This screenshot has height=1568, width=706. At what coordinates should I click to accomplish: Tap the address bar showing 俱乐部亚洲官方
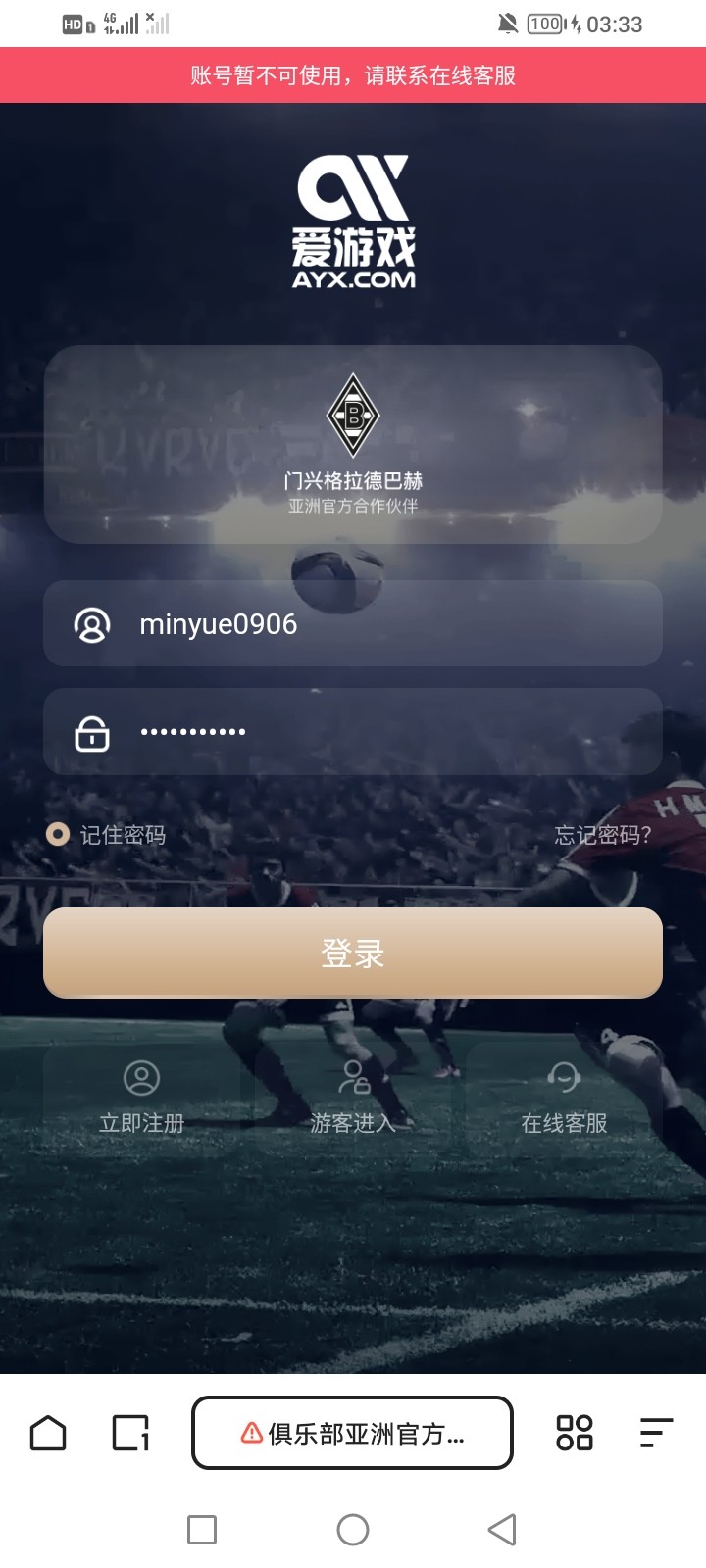click(x=352, y=1433)
